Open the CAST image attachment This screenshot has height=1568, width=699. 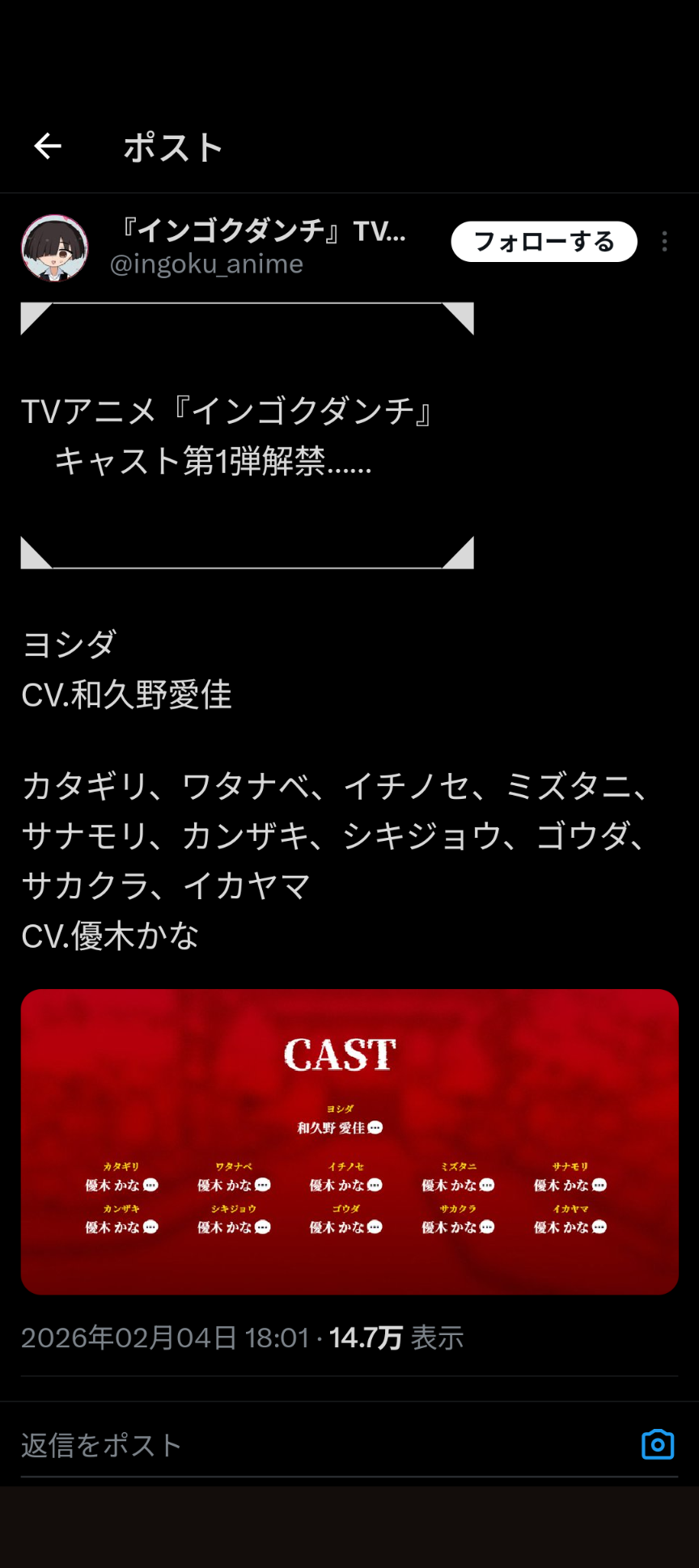point(349,1141)
